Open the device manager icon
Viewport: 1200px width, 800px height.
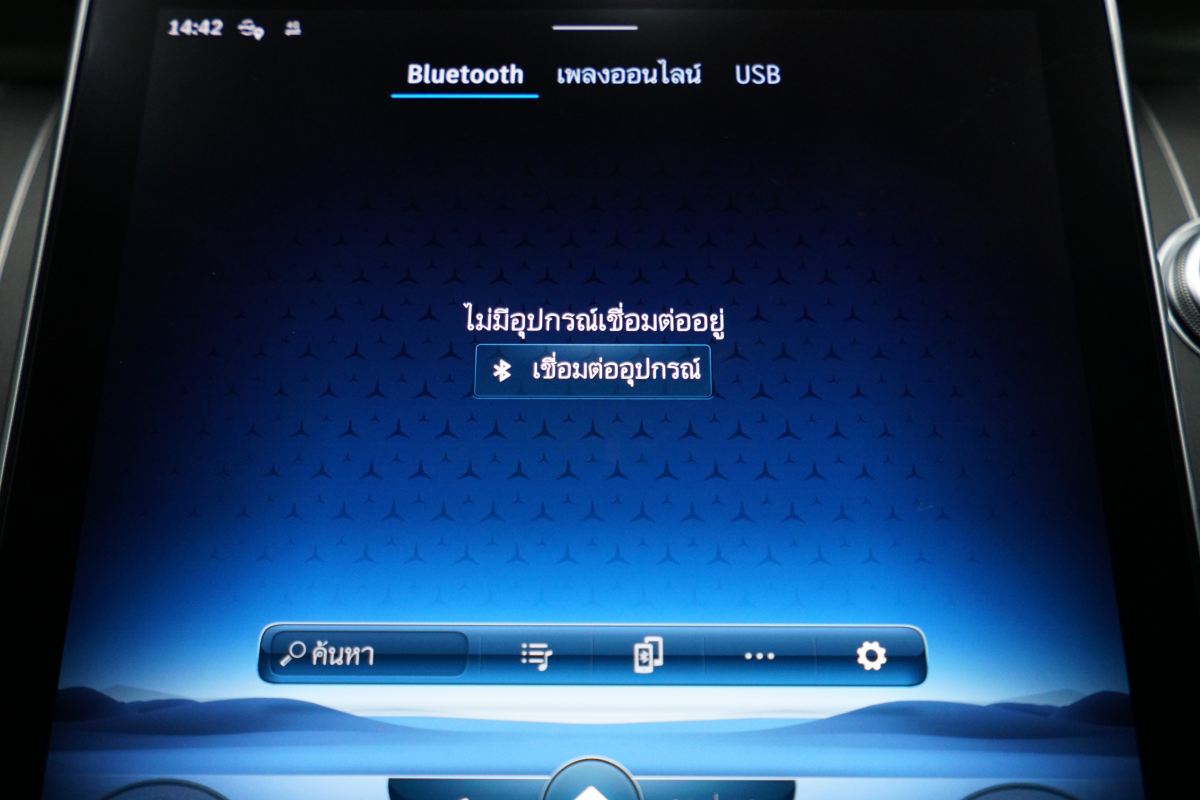pos(648,656)
